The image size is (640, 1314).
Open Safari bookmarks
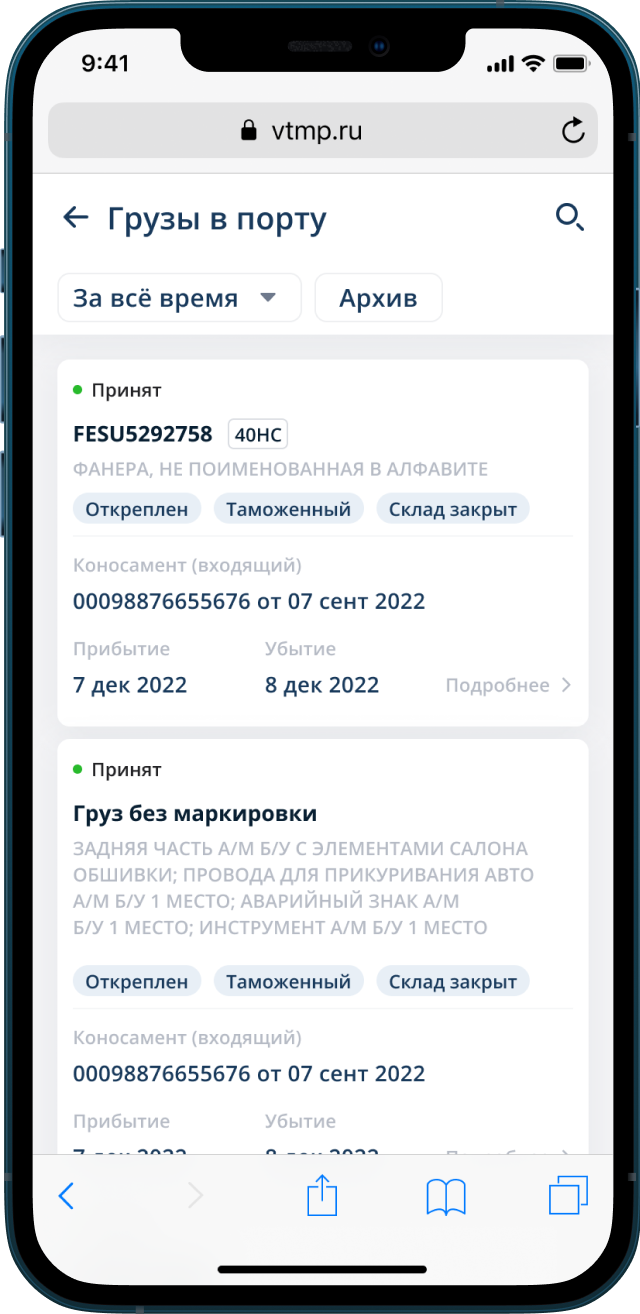pos(446,1196)
